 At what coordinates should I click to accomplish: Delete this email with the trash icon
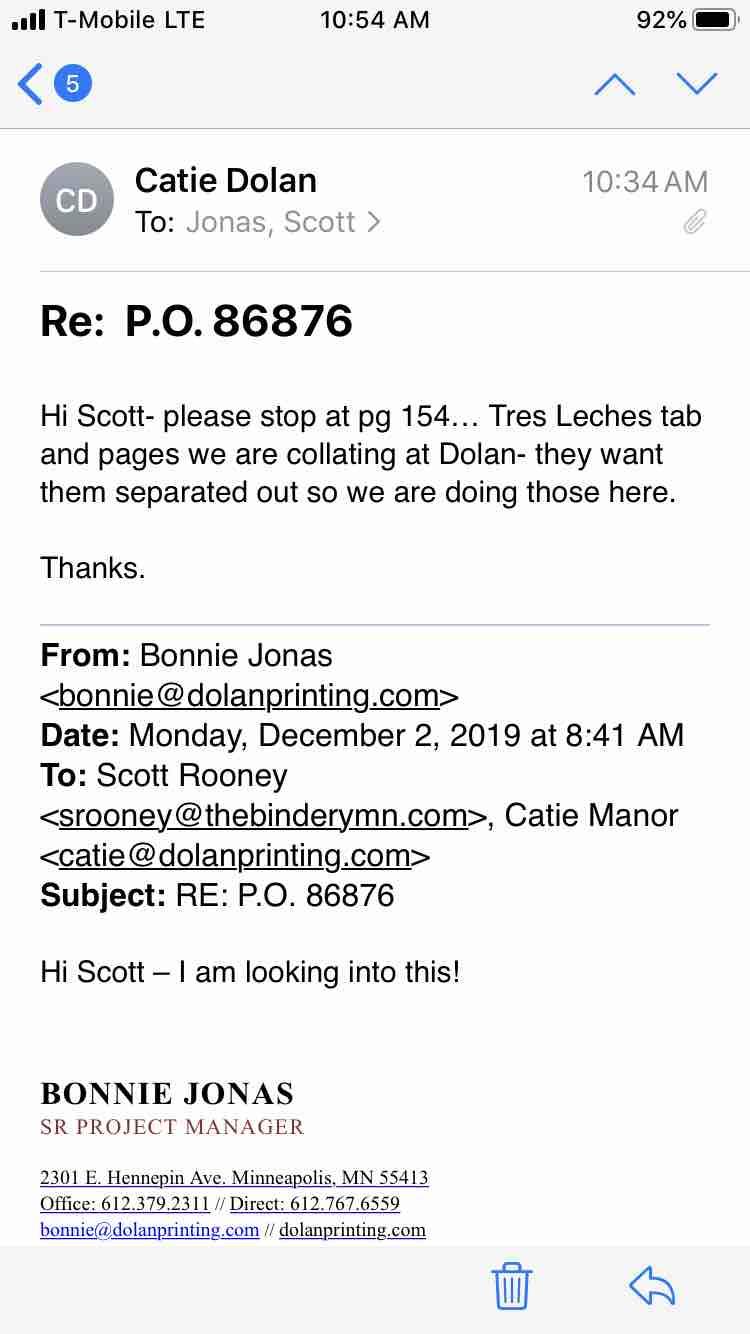[512, 1286]
